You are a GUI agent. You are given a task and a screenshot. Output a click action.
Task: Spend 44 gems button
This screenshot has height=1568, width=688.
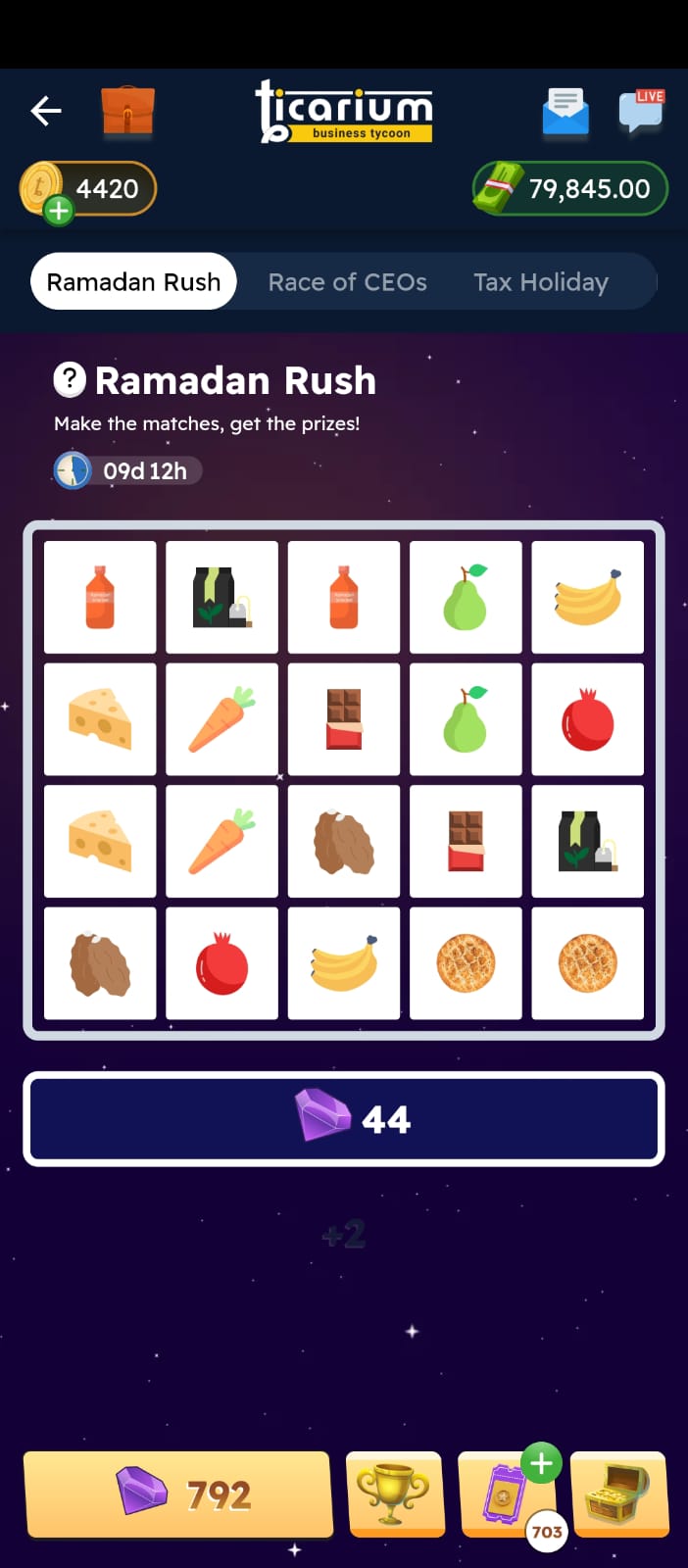pos(344,1118)
